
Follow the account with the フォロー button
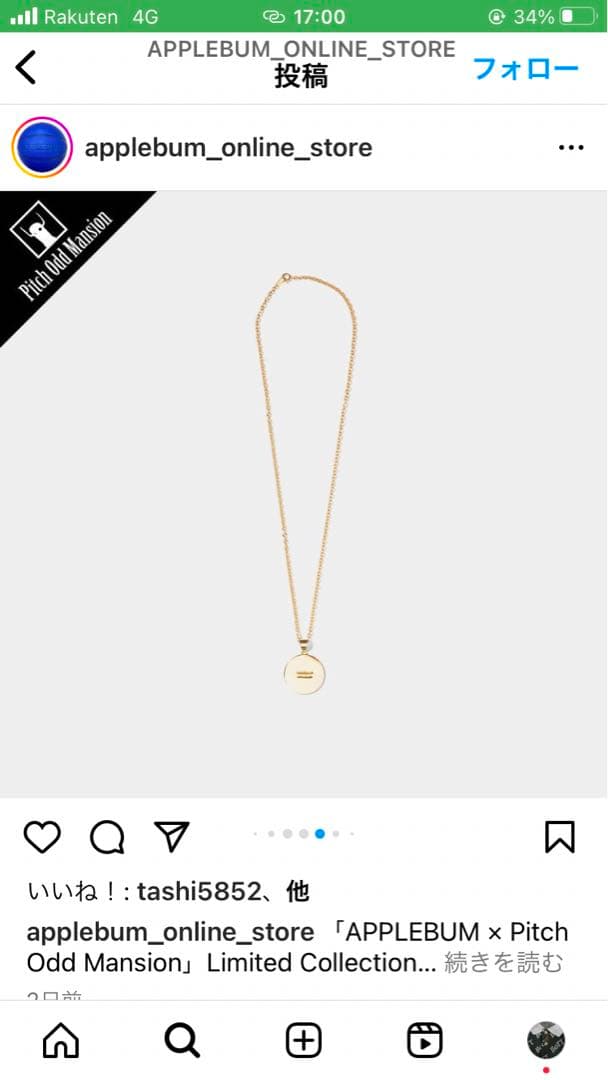coord(525,68)
